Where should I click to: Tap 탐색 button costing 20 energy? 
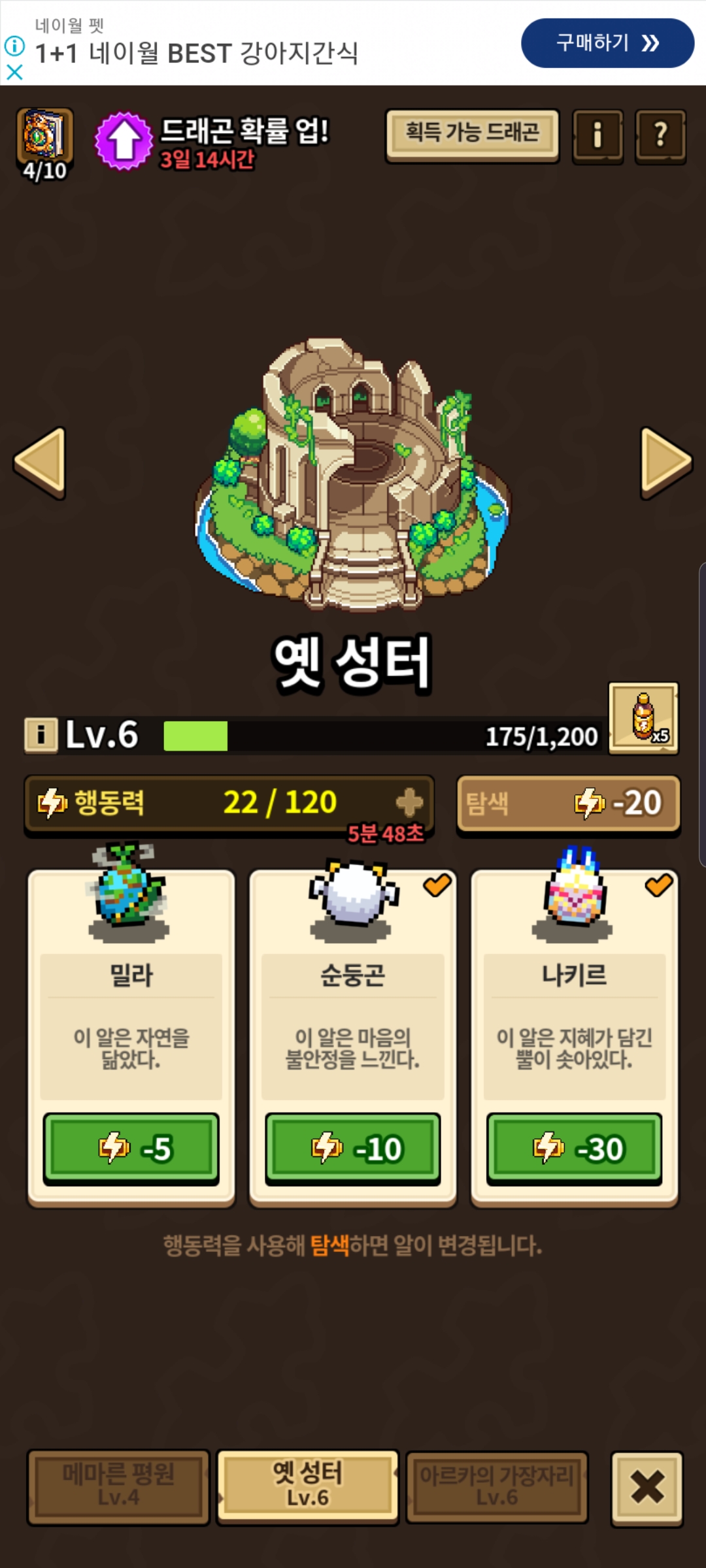pos(568,803)
